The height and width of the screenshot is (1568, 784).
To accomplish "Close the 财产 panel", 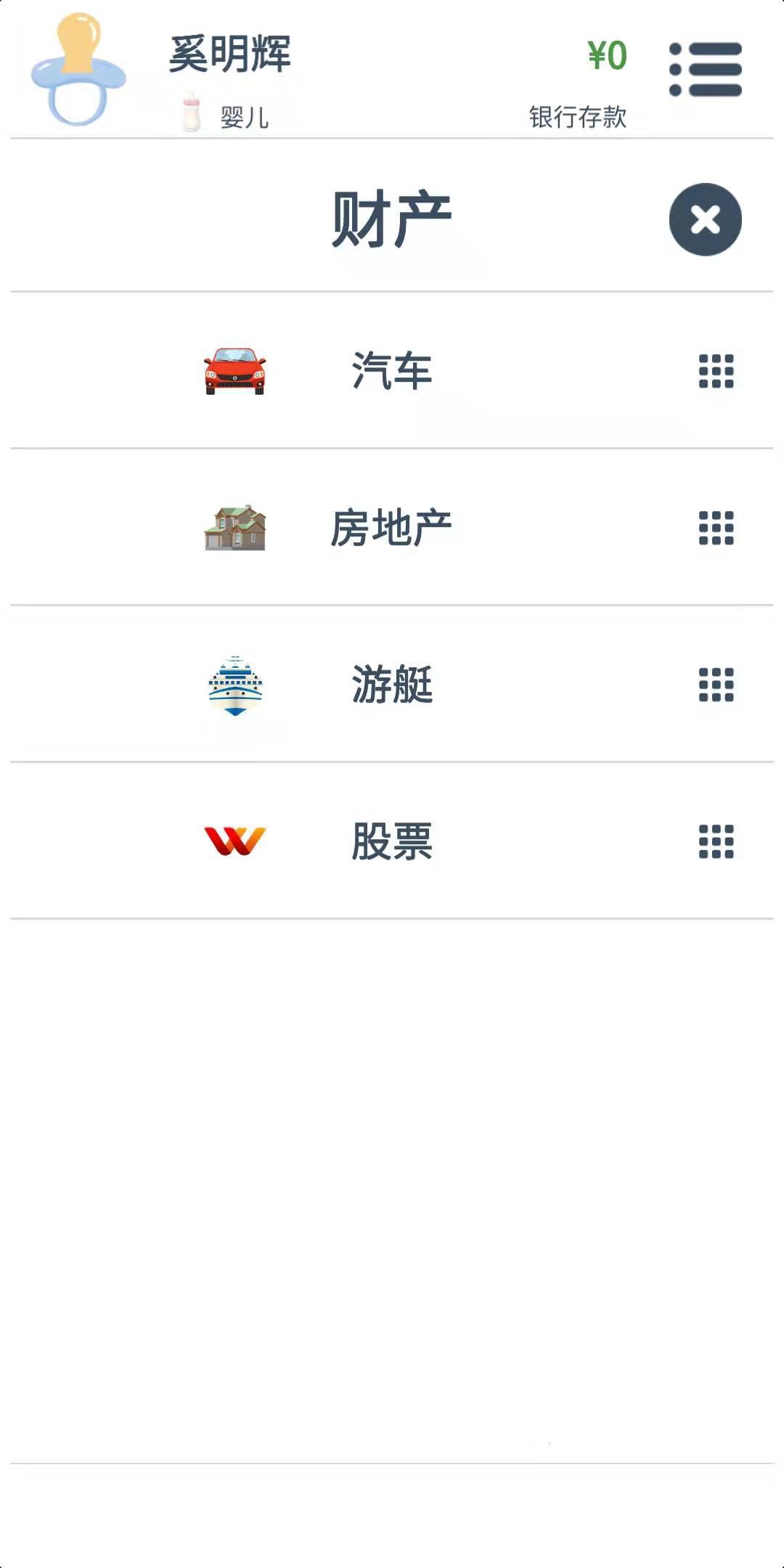I will (x=705, y=219).
